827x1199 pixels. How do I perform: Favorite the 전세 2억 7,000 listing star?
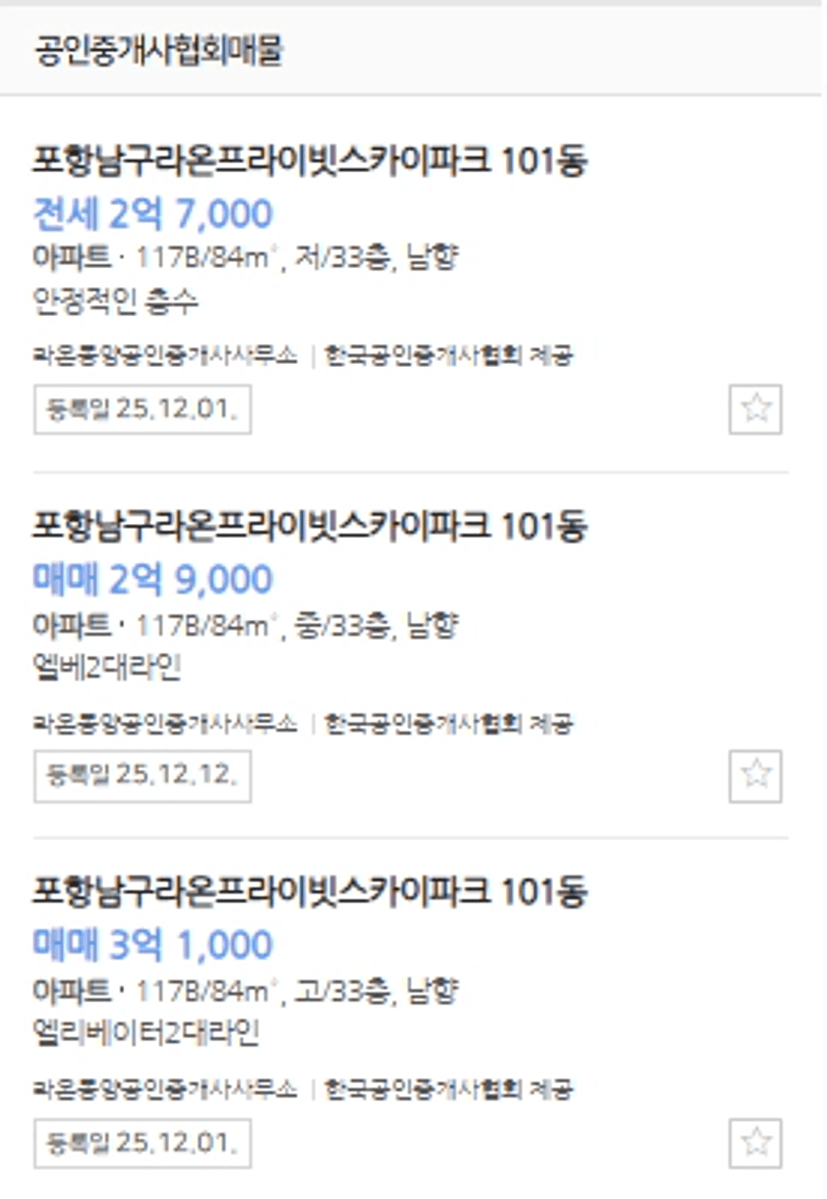tap(755, 409)
